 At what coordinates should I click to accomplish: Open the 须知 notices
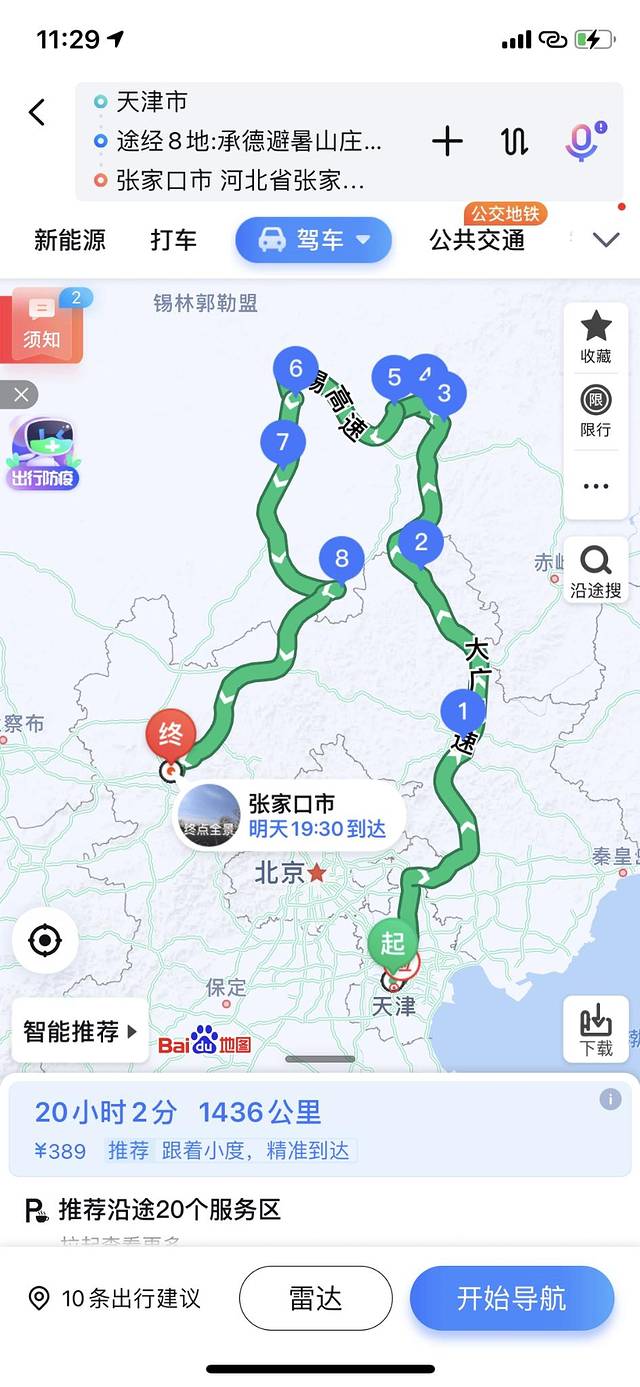point(42,325)
